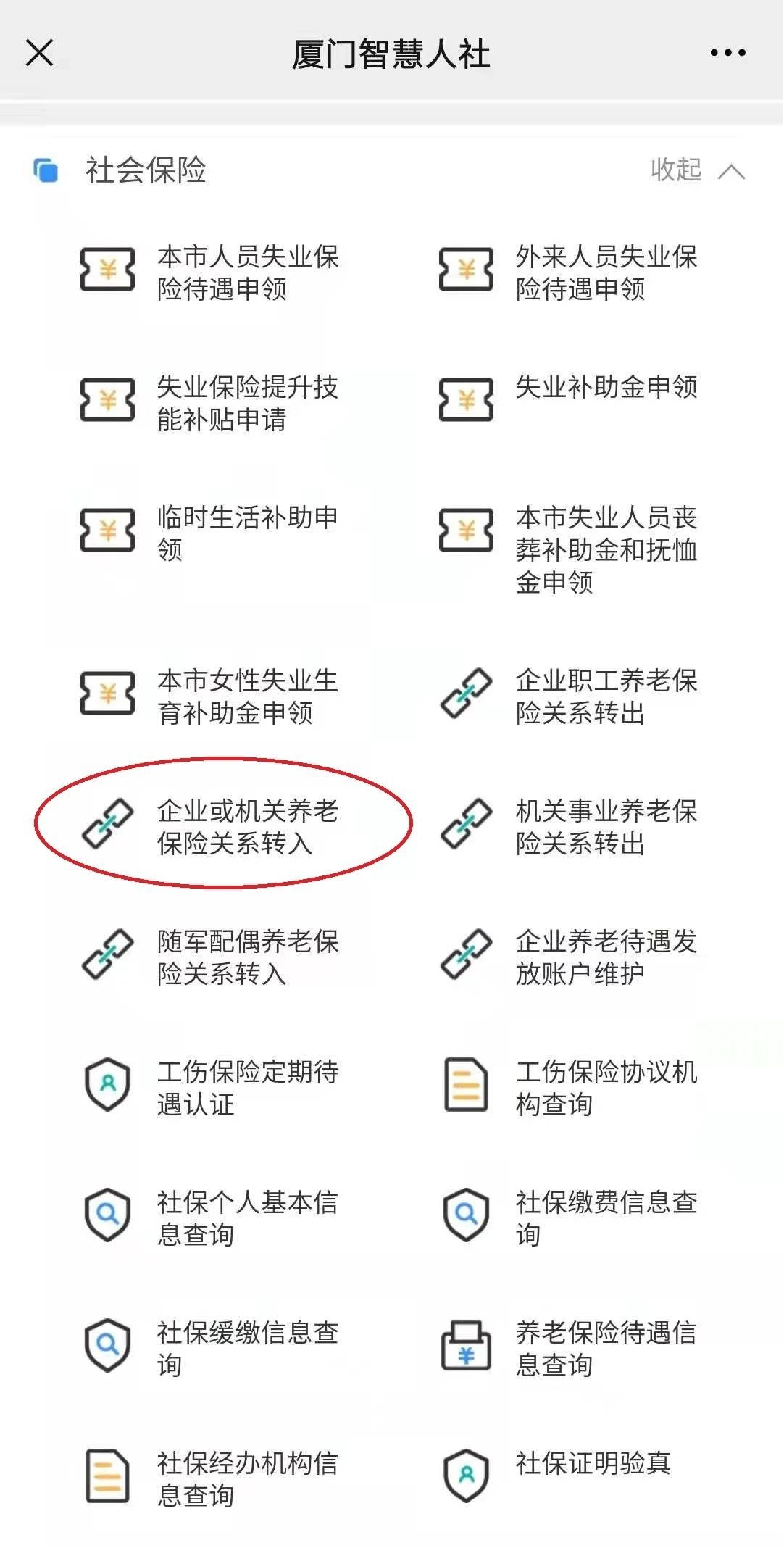Image resolution: width=784 pixels, height=1548 pixels.
Task: Tap 临时生活补助申领
Action: [x=210, y=533]
